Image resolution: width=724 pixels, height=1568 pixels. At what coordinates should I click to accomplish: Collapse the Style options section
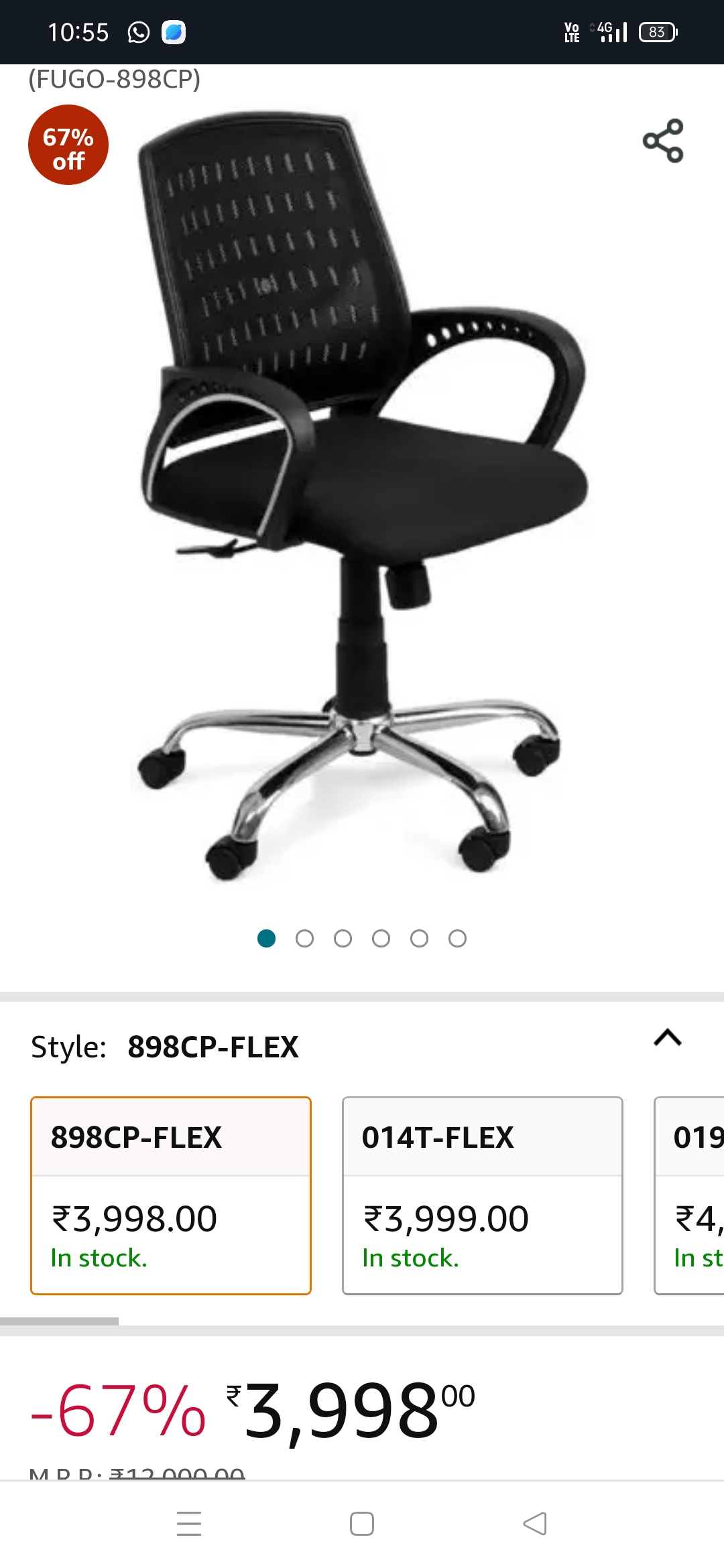(x=668, y=1038)
